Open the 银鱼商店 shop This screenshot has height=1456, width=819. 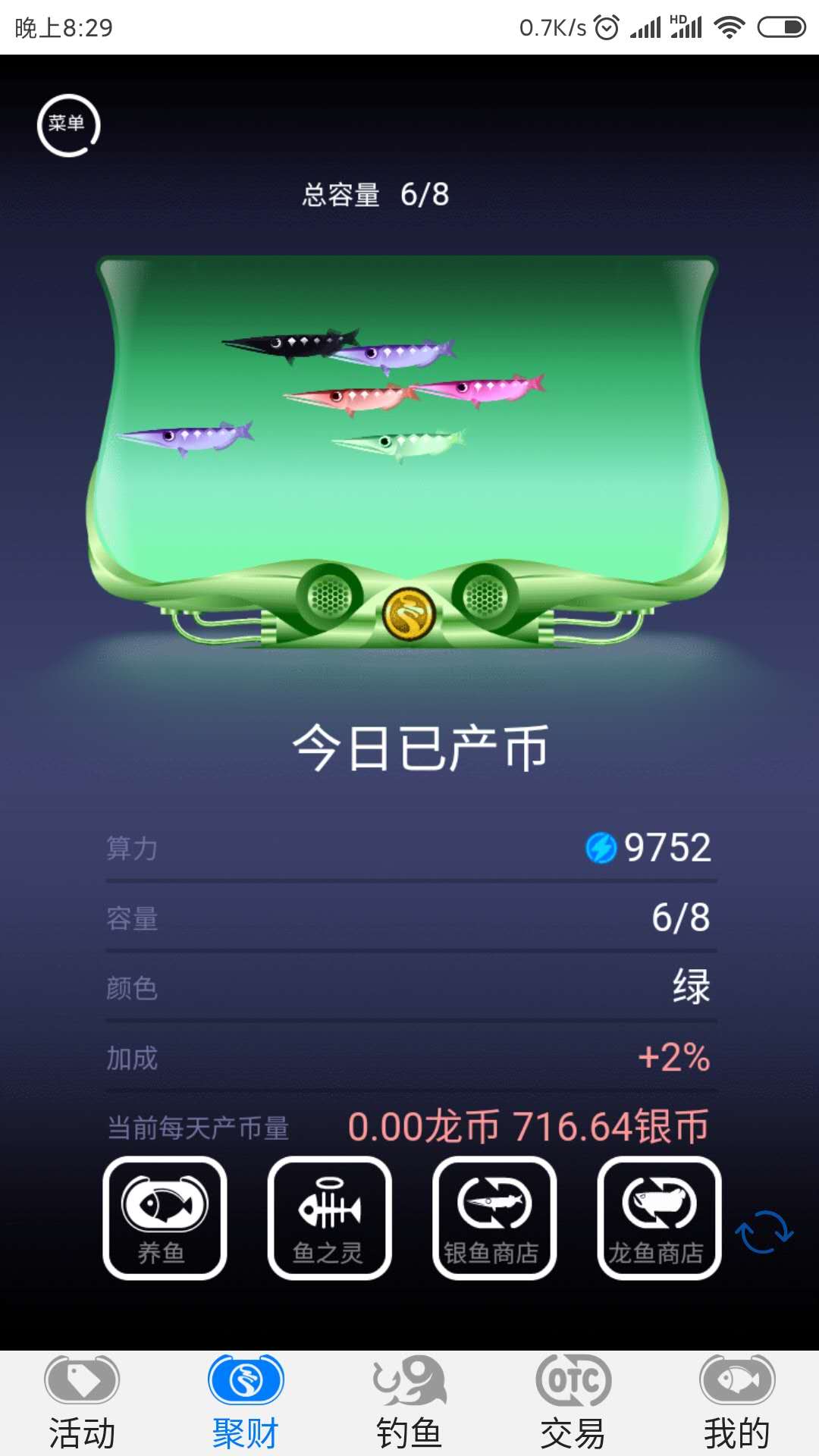pyautogui.click(x=494, y=1218)
